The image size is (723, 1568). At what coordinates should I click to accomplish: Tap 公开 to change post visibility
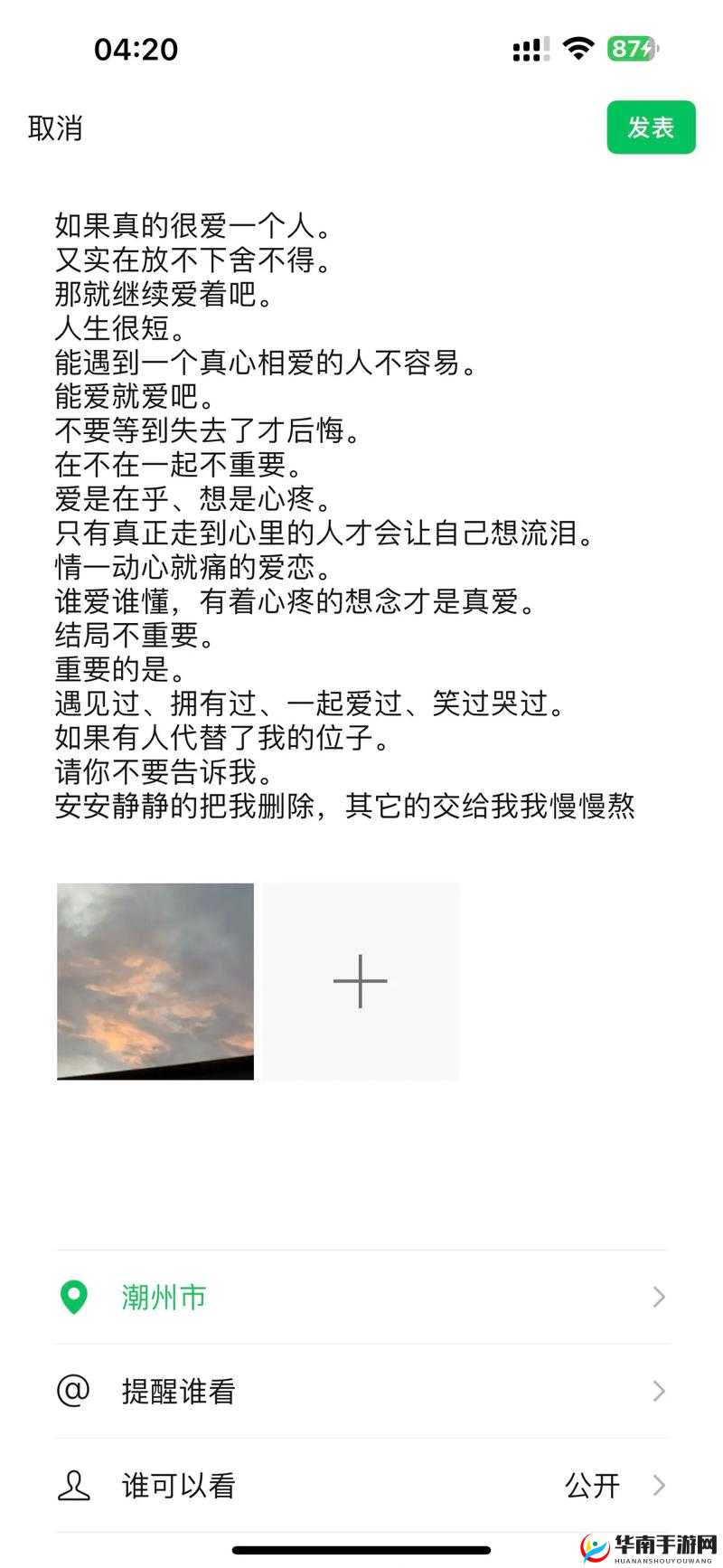pyautogui.click(x=594, y=1484)
